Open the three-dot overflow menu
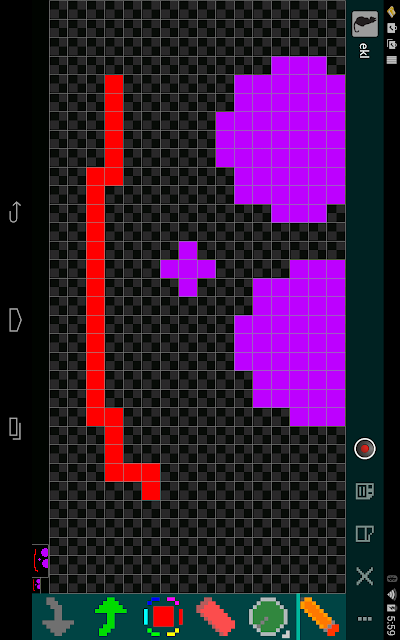The width and height of the screenshot is (400, 640). (x=364, y=619)
